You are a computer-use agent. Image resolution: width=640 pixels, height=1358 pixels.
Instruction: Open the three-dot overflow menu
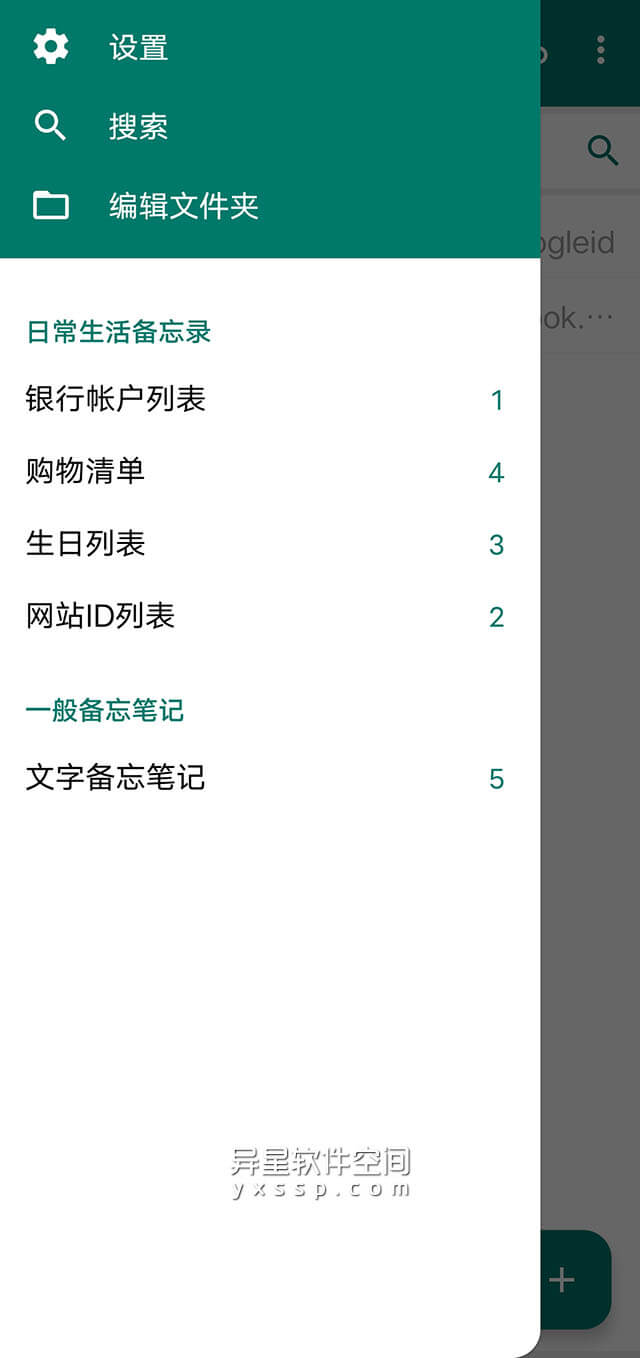(600, 49)
